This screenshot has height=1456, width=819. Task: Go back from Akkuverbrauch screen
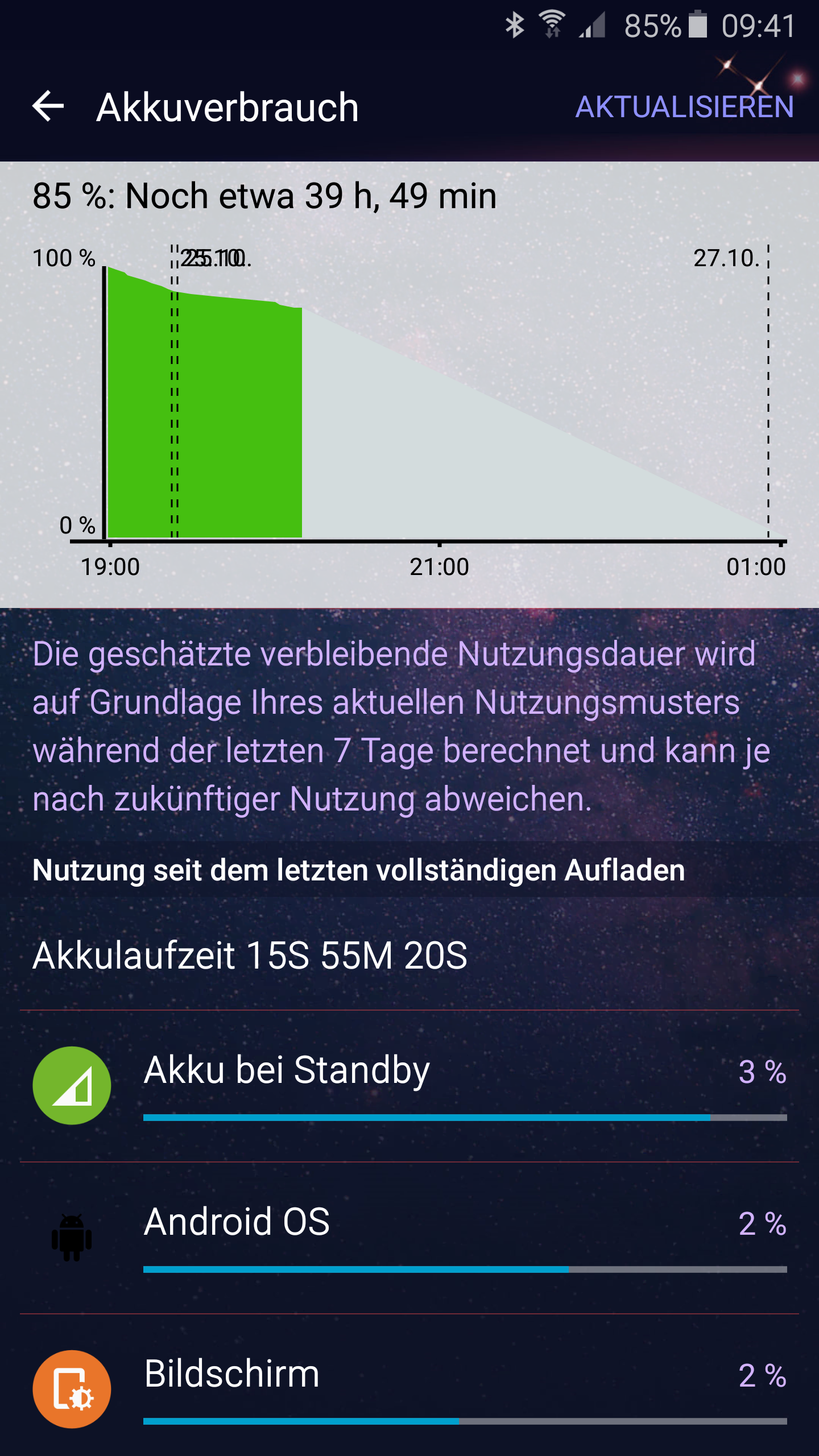pos(48,106)
